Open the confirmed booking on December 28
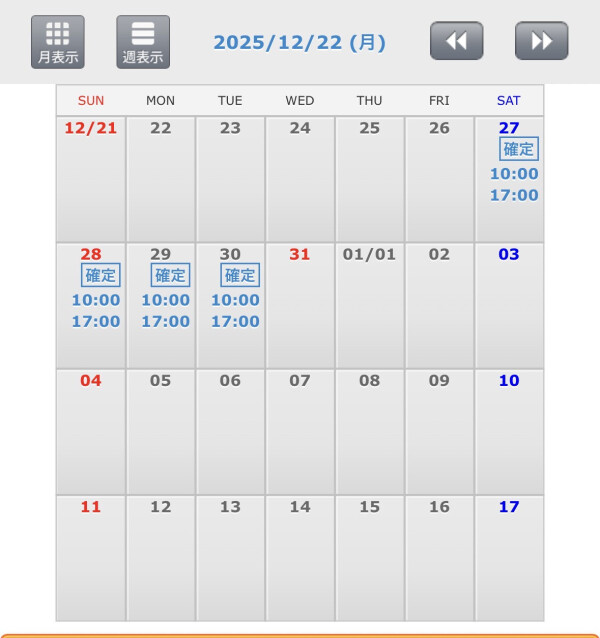Image resolution: width=600 pixels, height=638 pixels. pos(100,275)
